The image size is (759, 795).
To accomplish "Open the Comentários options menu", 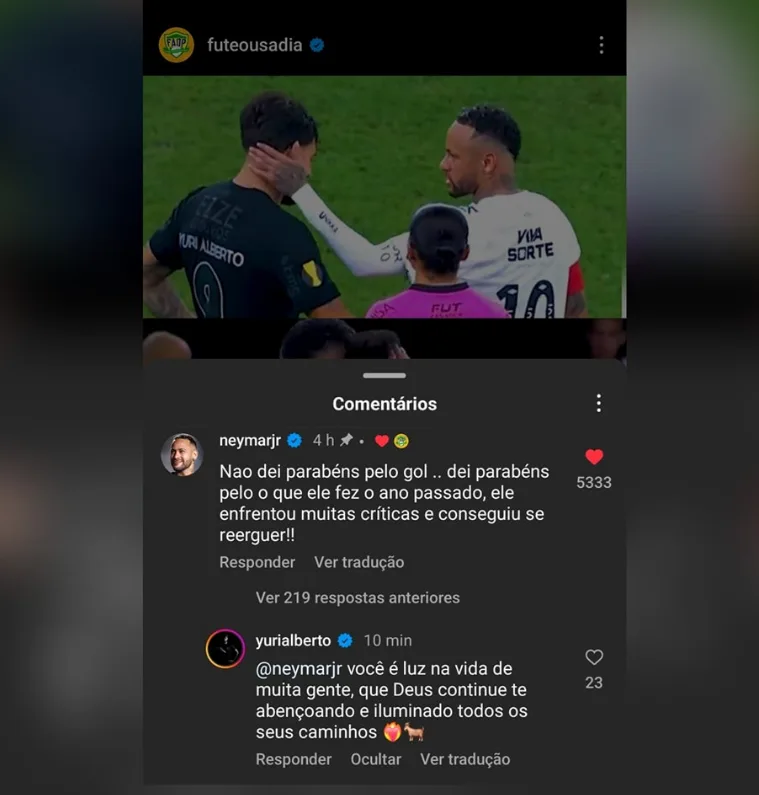I will click(598, 403).
